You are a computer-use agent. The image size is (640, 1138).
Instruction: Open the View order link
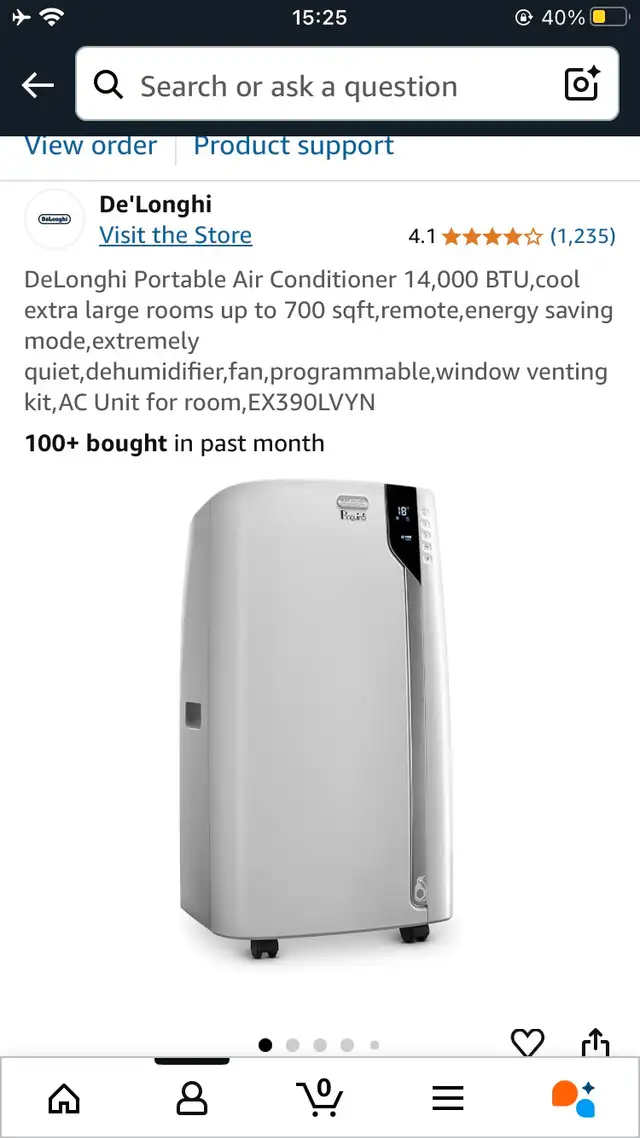click(91, 146)
